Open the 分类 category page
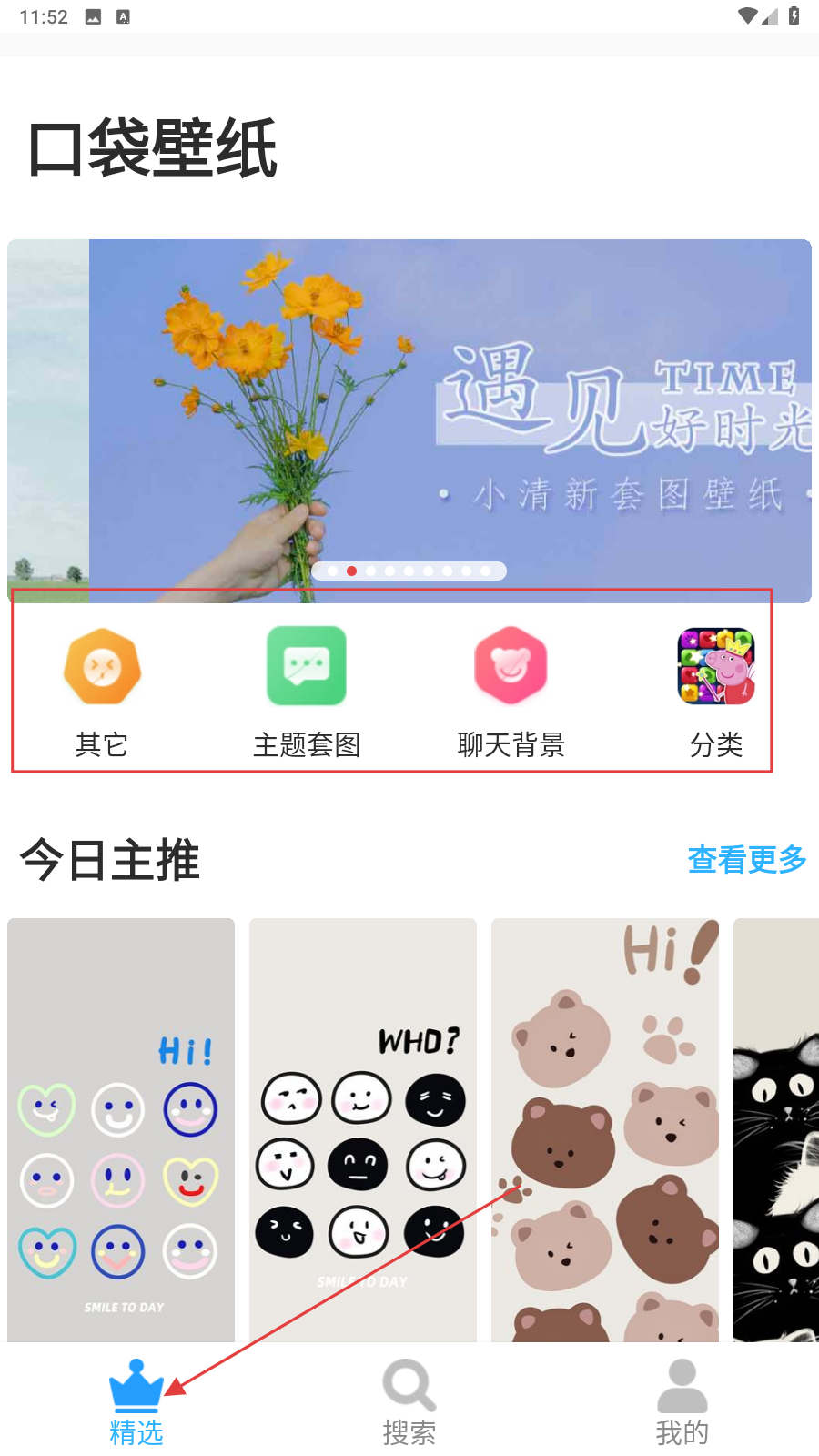This screenshot has height=1456, width=819. coord(716,693)
